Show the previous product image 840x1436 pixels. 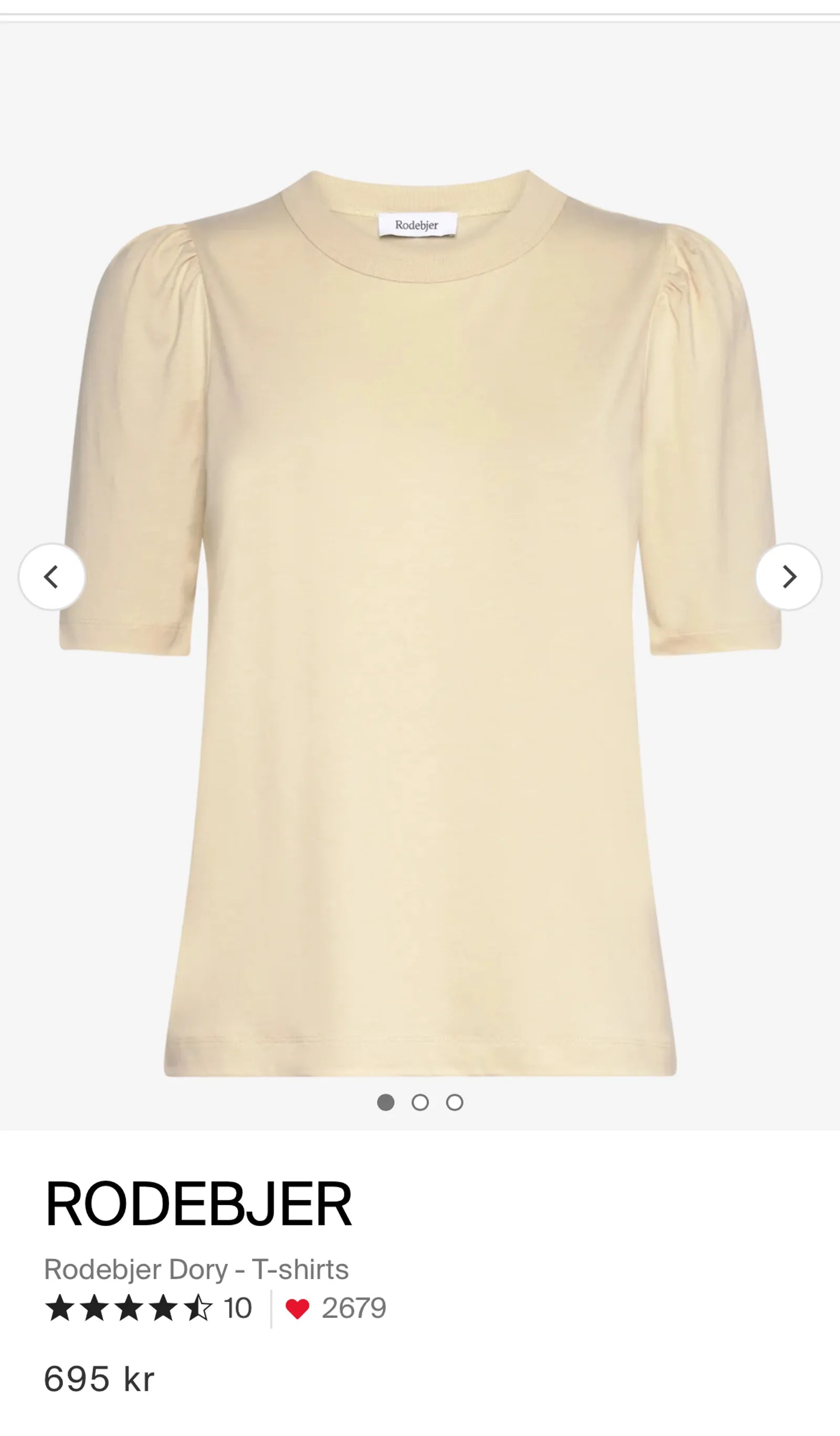(51, 577)
